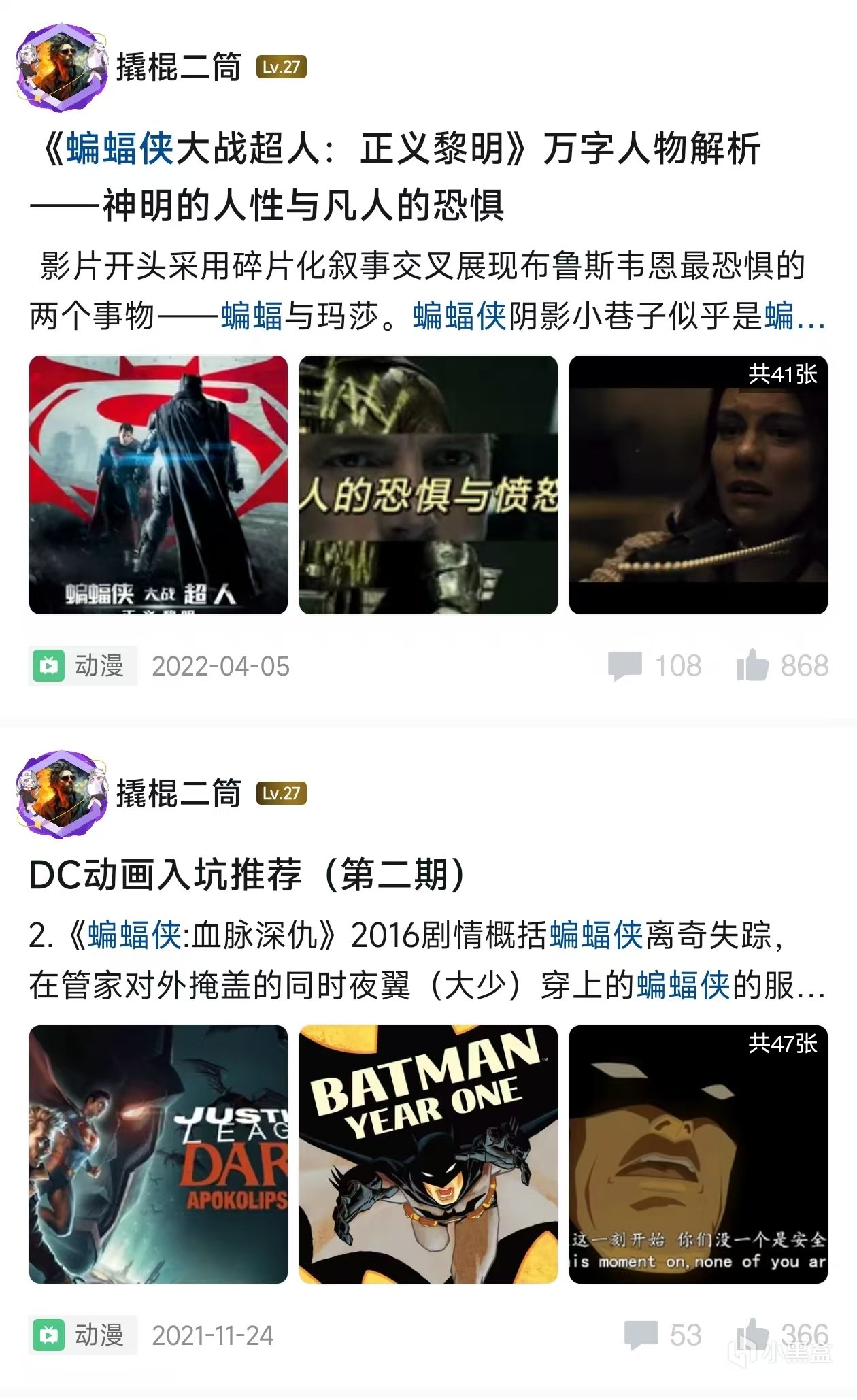Open the Batman Year One cover image
This screenshot has width=857, height=1400.
point(428,1154)
